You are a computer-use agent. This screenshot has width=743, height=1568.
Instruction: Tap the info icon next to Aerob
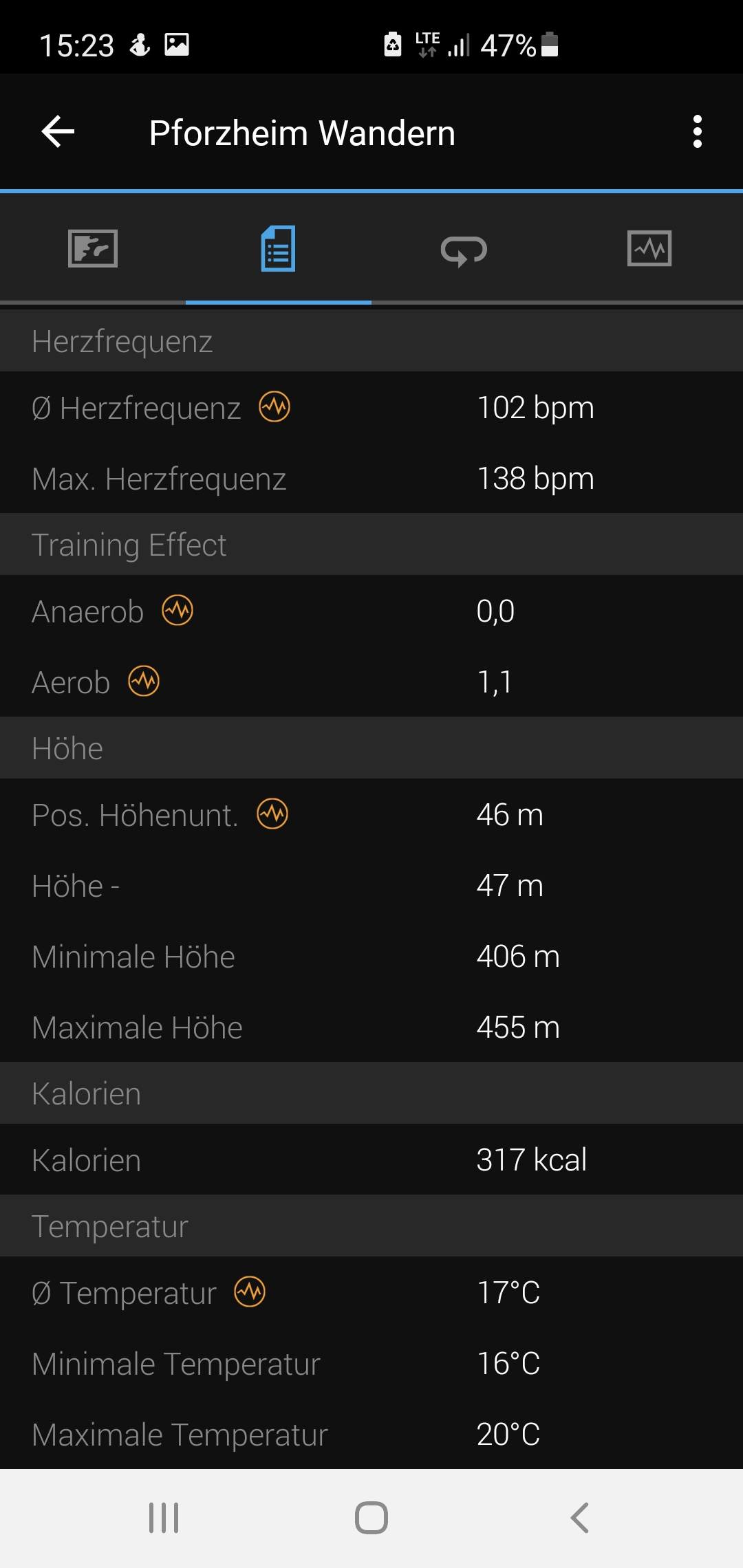click(x=144, y=681)
